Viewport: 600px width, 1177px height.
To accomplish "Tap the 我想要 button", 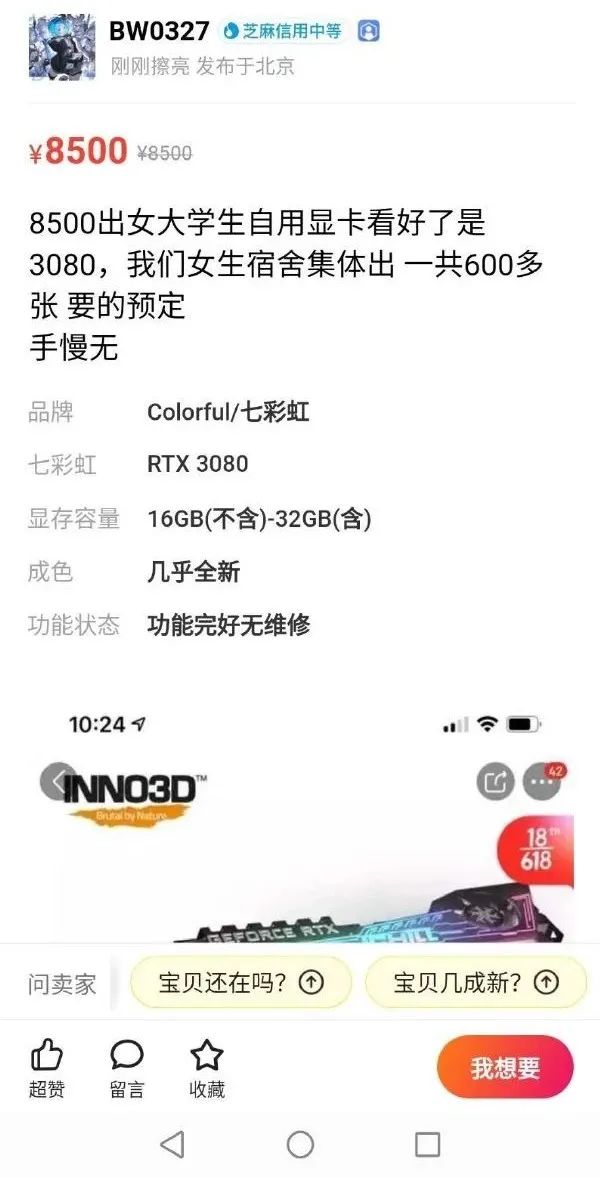I will point(505,1067).
